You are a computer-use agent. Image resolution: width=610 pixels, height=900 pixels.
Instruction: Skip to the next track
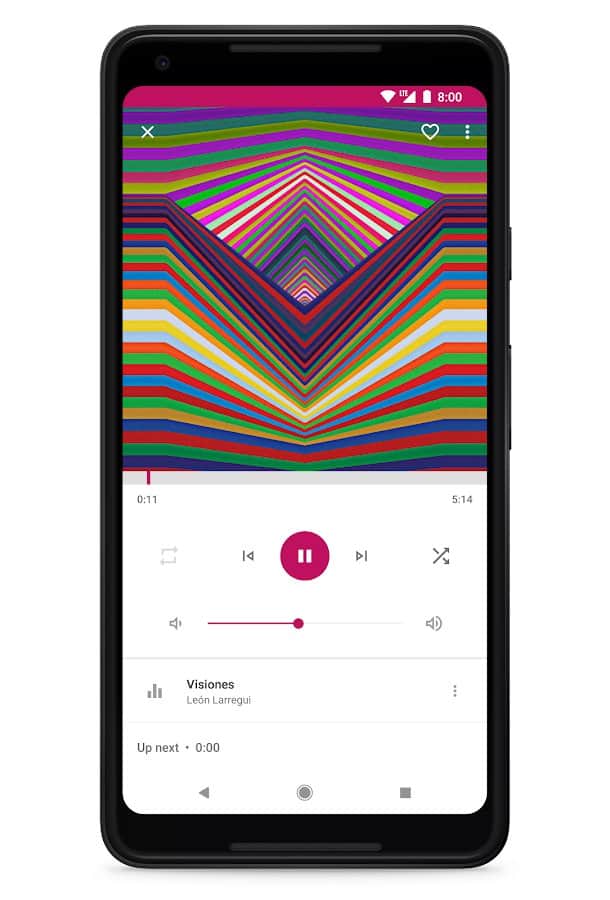pos(361,556)
